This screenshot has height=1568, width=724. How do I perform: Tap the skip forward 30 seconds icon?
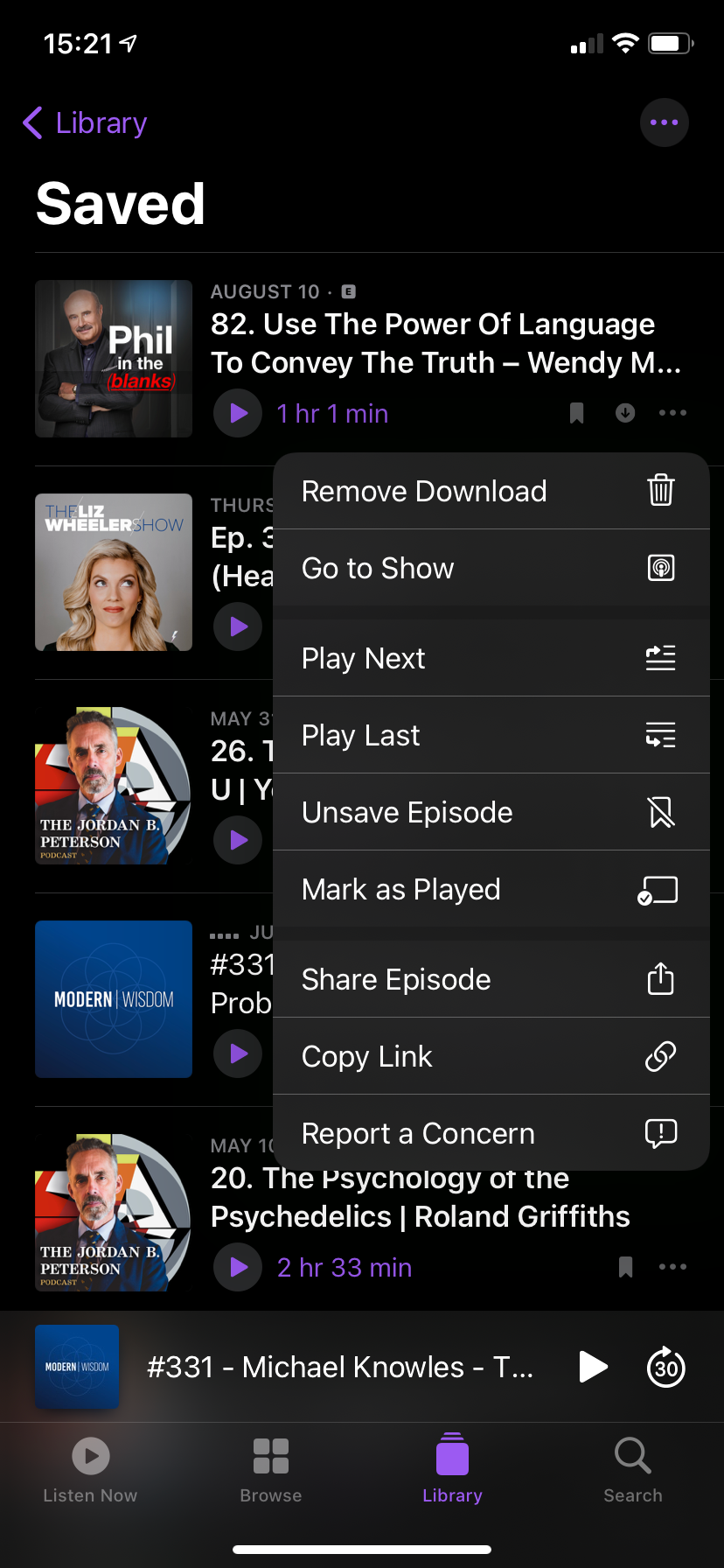pyautogui.click(x=665, y=1366)
